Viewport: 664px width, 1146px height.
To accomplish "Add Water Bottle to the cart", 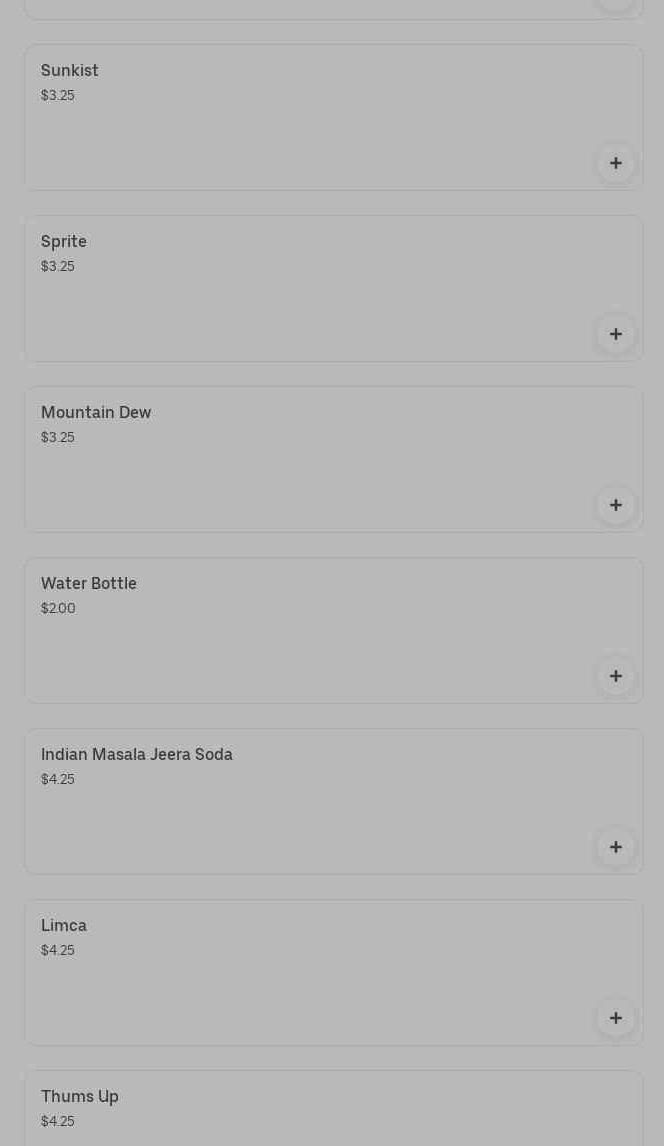I will [x=615, y=676].
